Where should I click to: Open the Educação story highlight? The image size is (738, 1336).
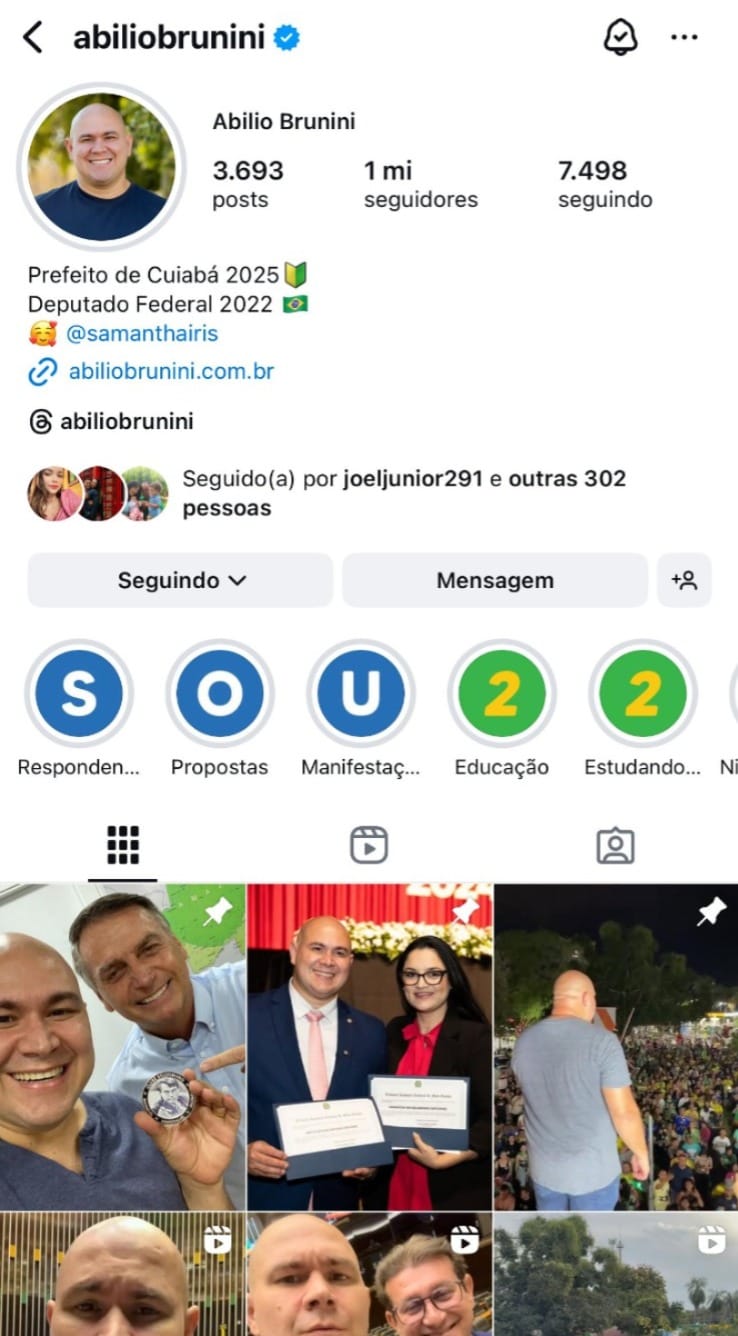(x=502, y=693)
